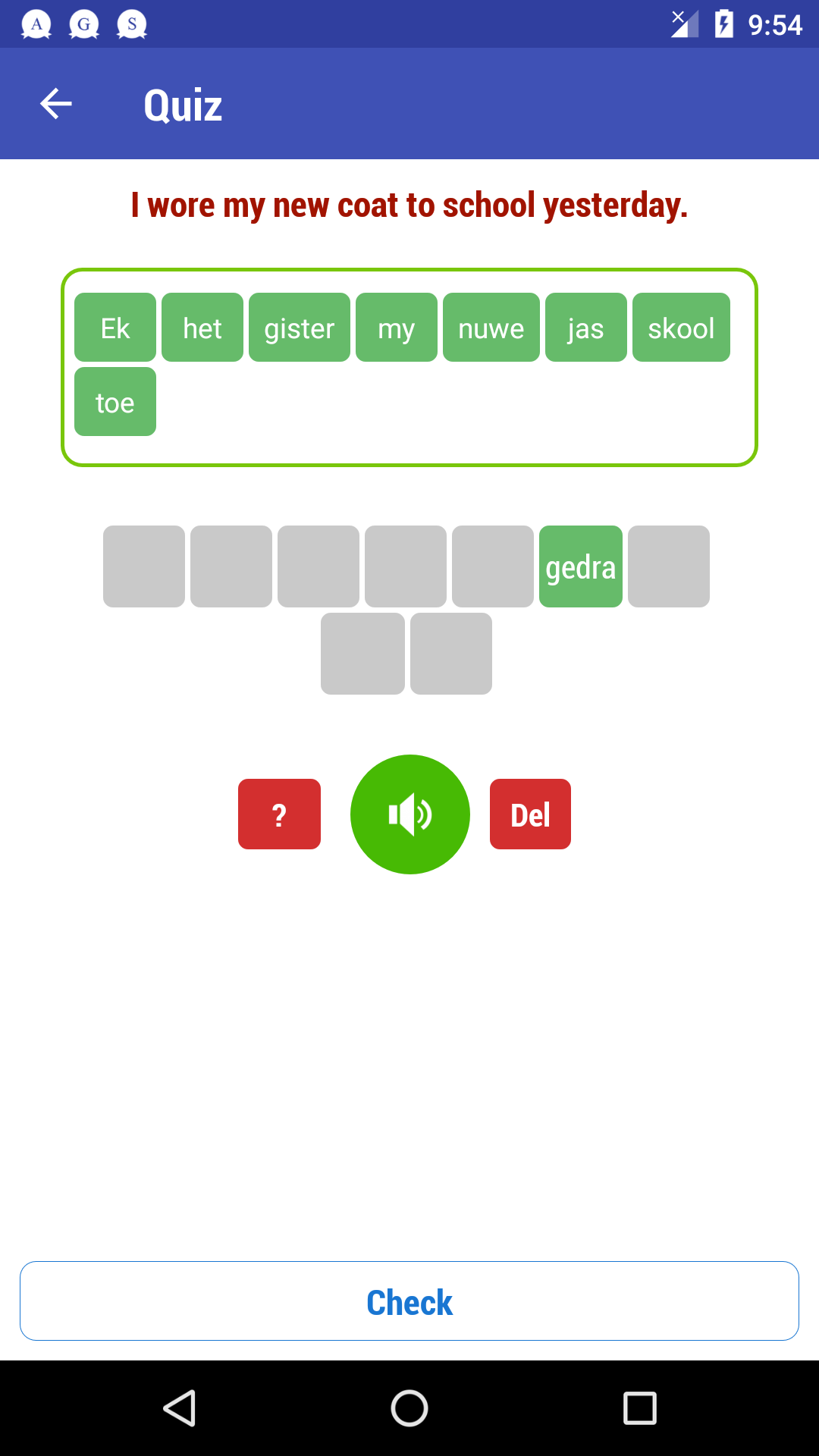
Task: Go to the Android home screen
Action: (x=409, y=1409)
